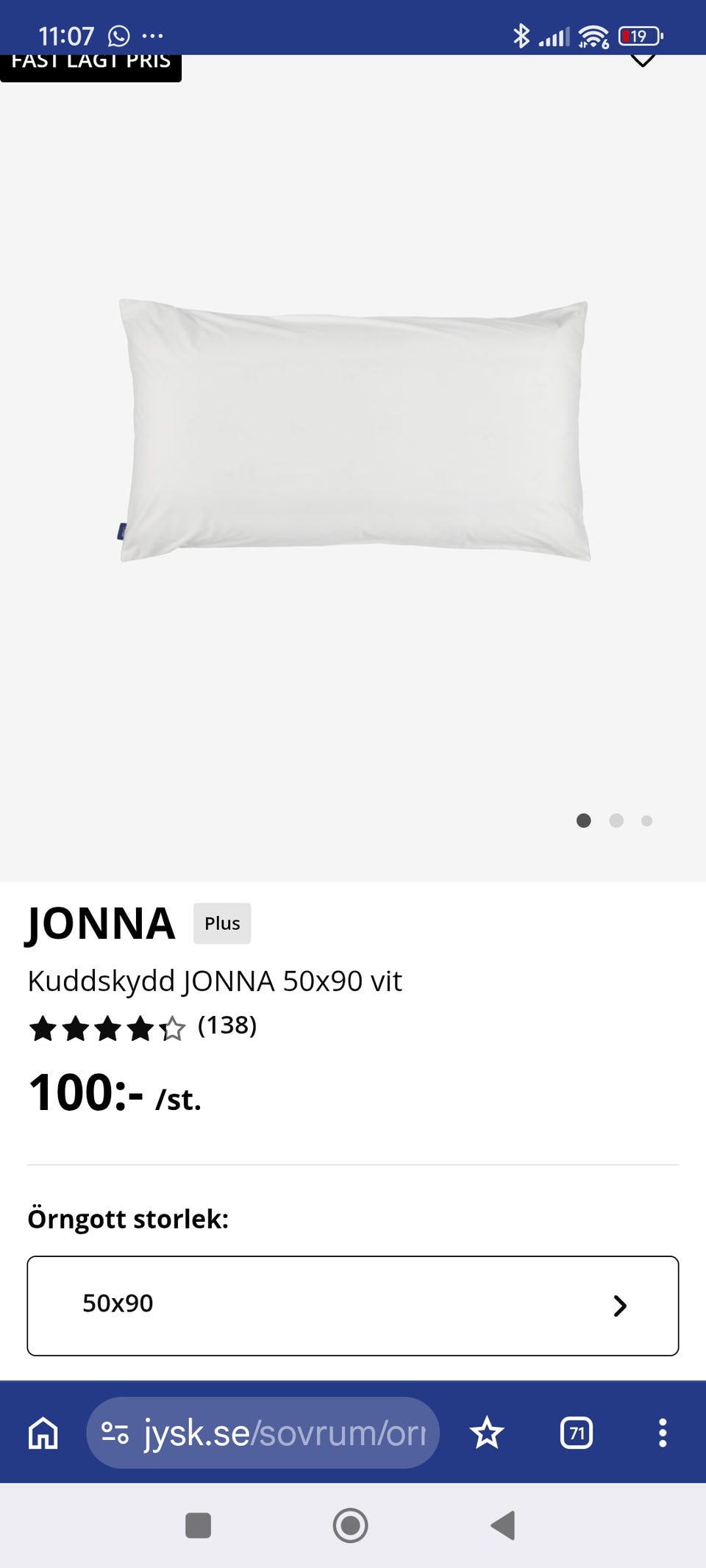Open the tab switcher showing 71 tabs
Screen dimensions: 706x1568
(x=577, y=1433)
